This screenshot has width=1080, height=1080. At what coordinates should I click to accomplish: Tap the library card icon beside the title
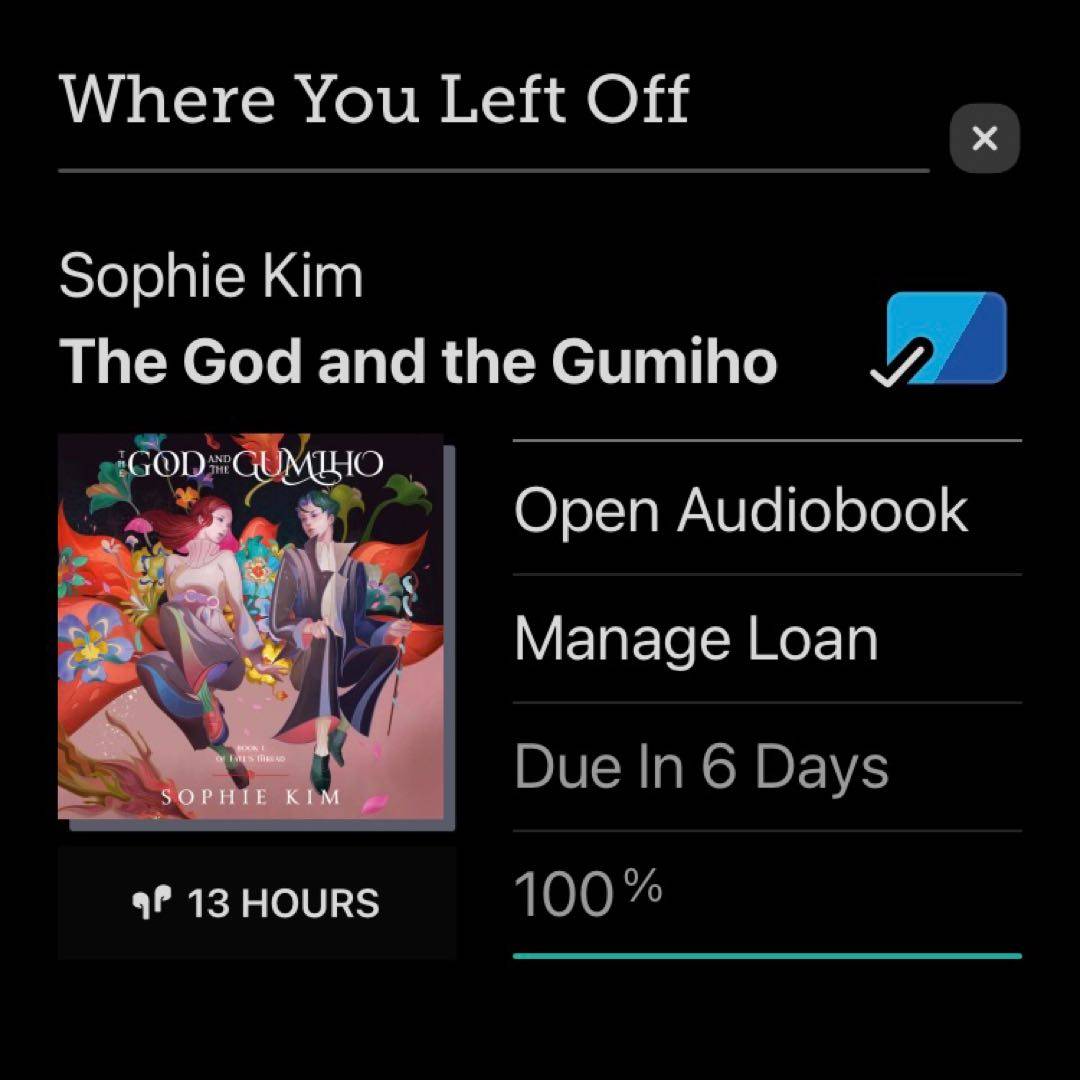(939, 340)
